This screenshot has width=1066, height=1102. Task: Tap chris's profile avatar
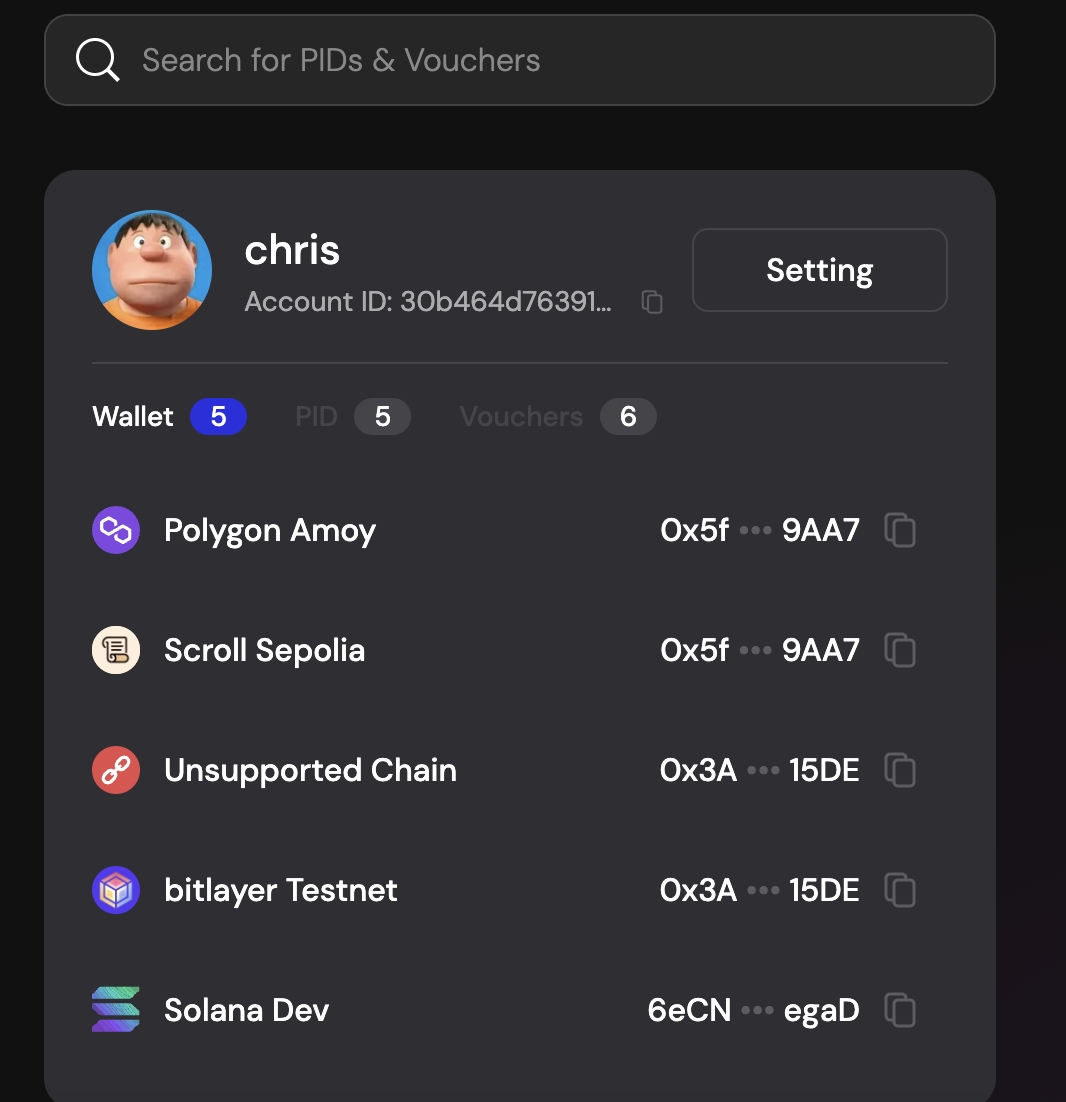(152, 270)
